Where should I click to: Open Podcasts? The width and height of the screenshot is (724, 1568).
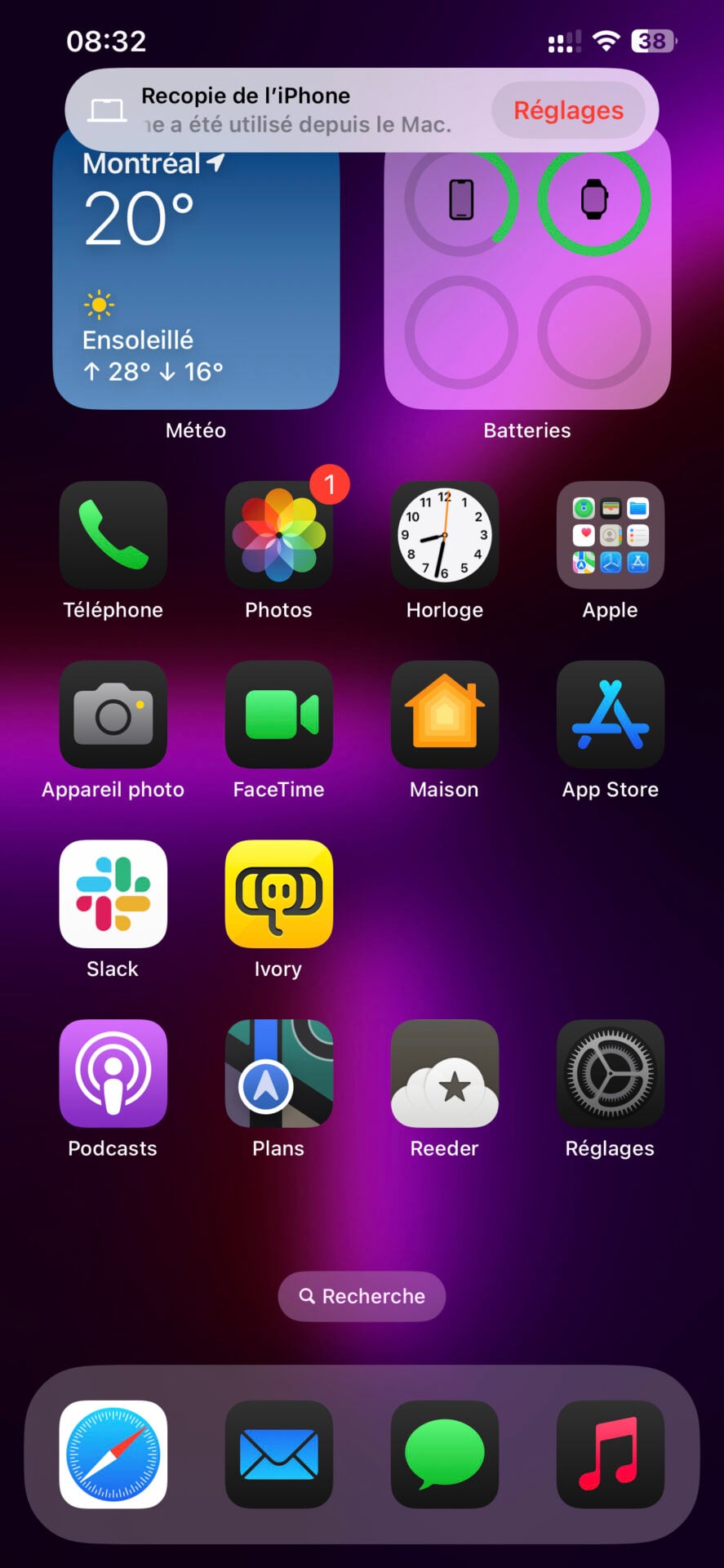pyautogui.click(x=113, y=1073)
